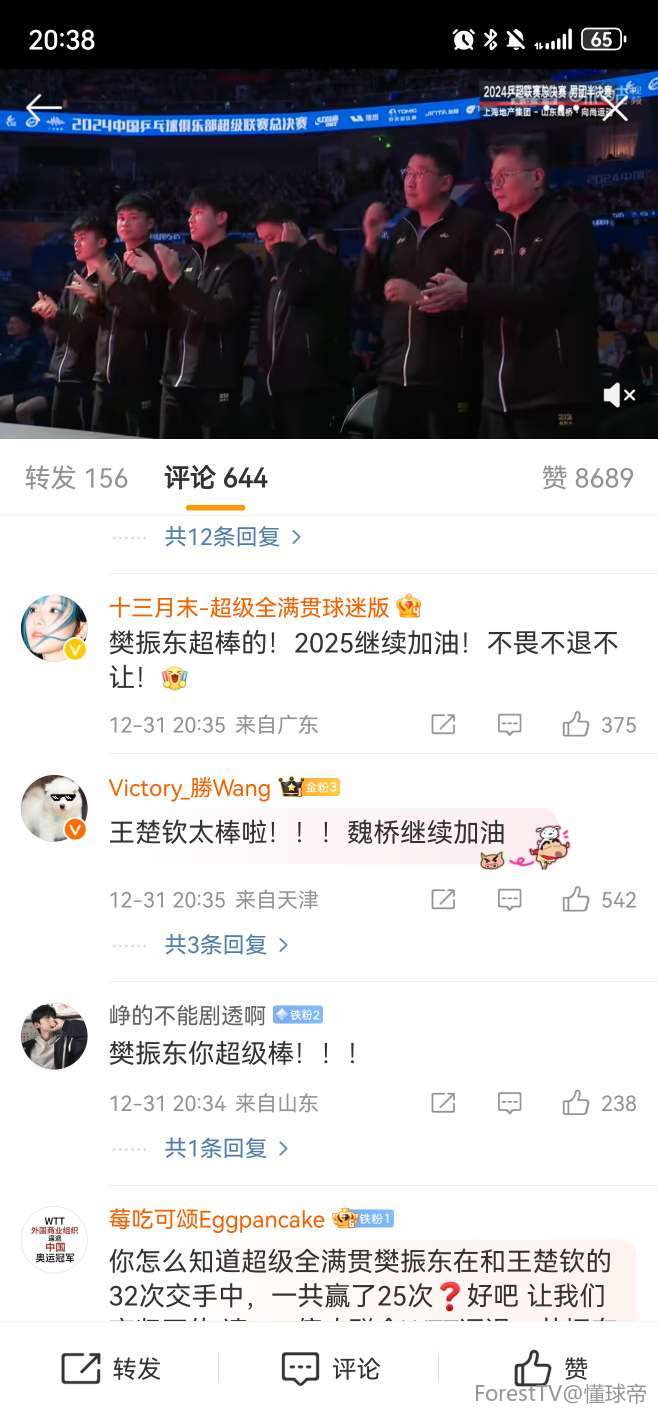Reply to Victory_勝Wang's comment
This screenshot has width=658, height=1416.
pyautogui.click(x=510, y=900)
